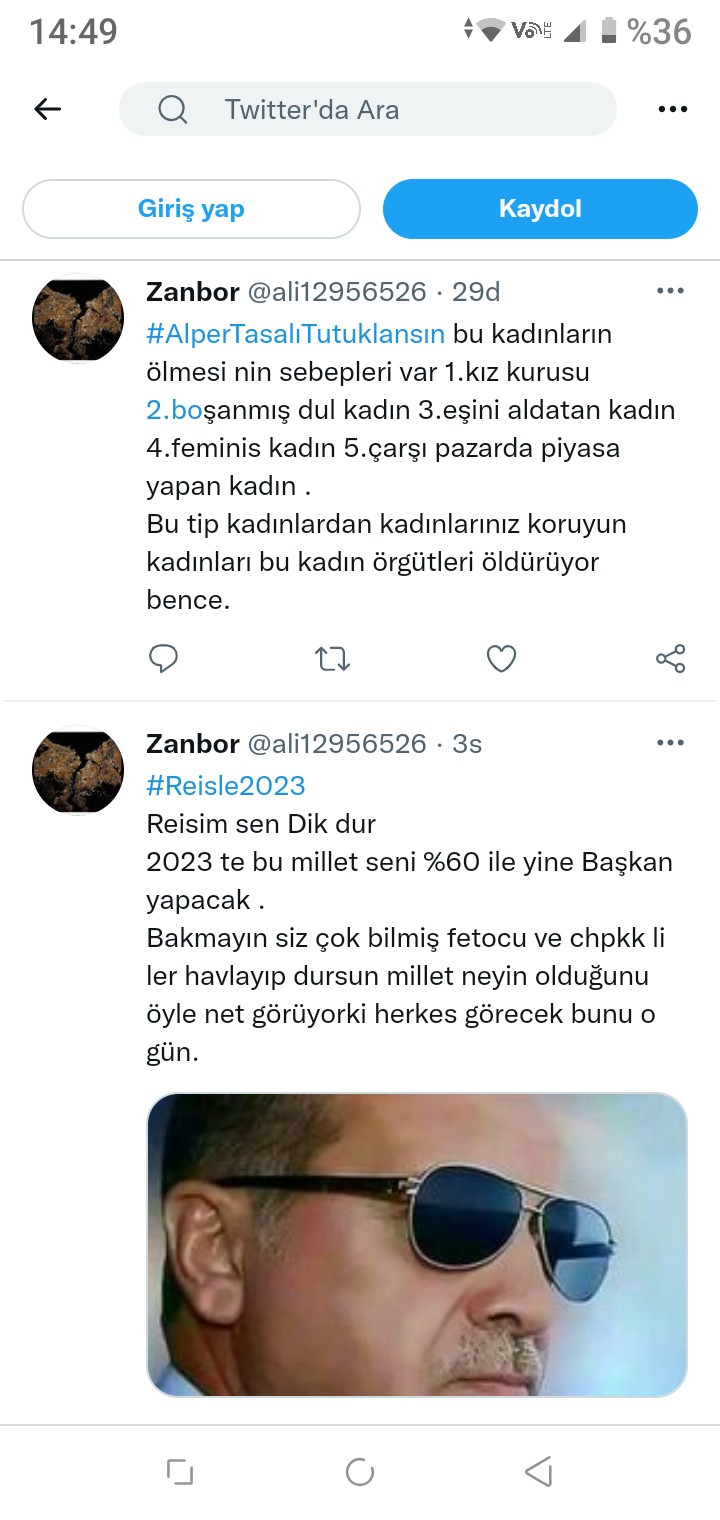Open system recent apps
Screen dimensions: 720x1520
pos(180,1471)
